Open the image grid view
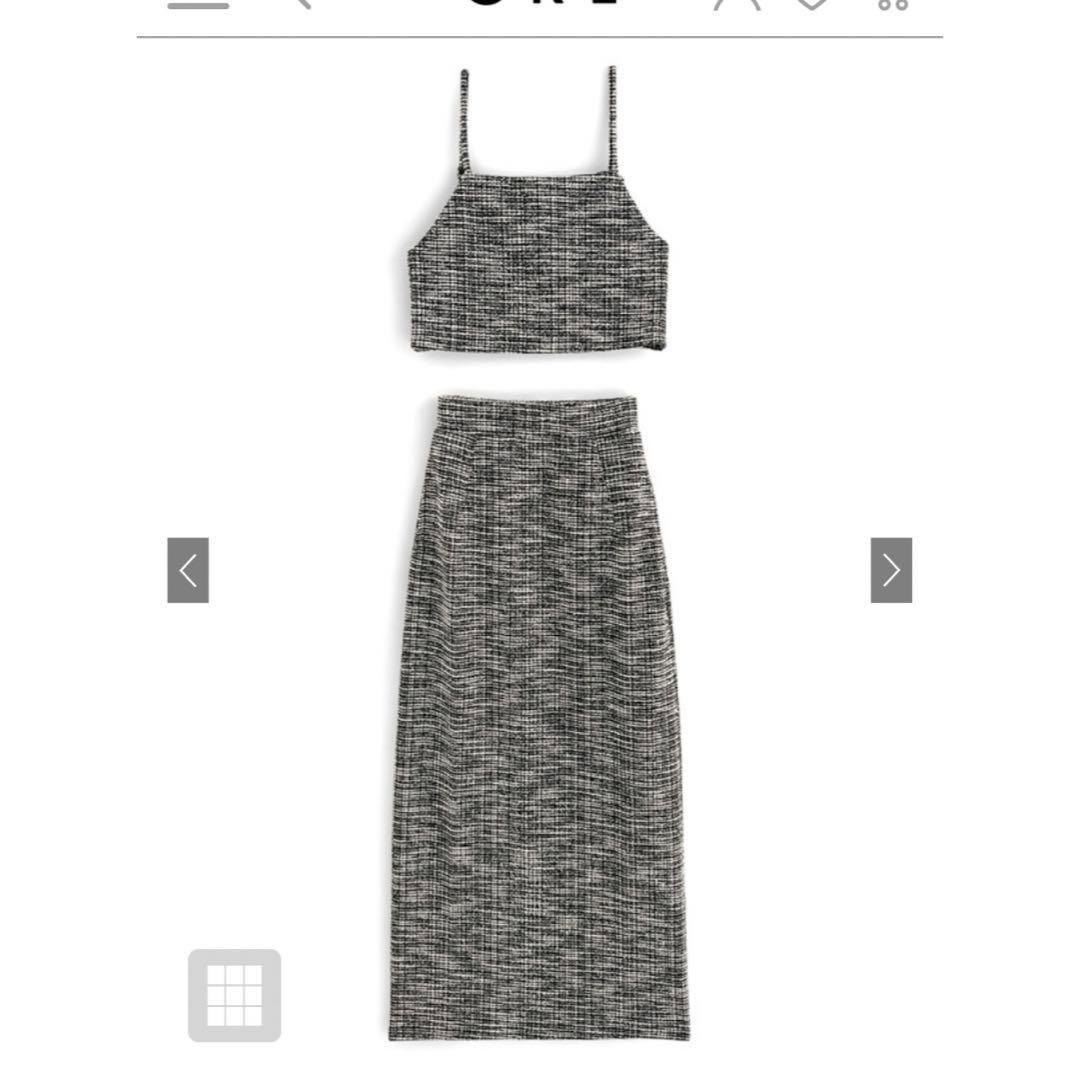The width and height of the screenshot is (1080, 1080). click(x=234, y=995)
